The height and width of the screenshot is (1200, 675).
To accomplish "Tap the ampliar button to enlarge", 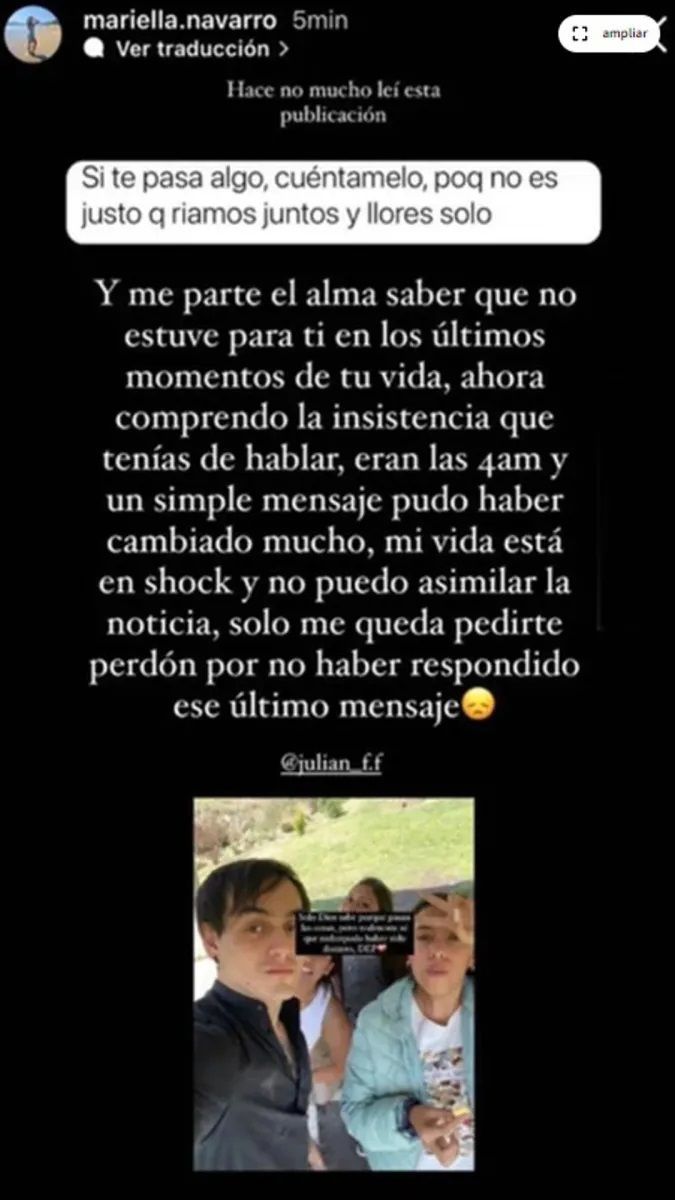I will click(610, 34).
